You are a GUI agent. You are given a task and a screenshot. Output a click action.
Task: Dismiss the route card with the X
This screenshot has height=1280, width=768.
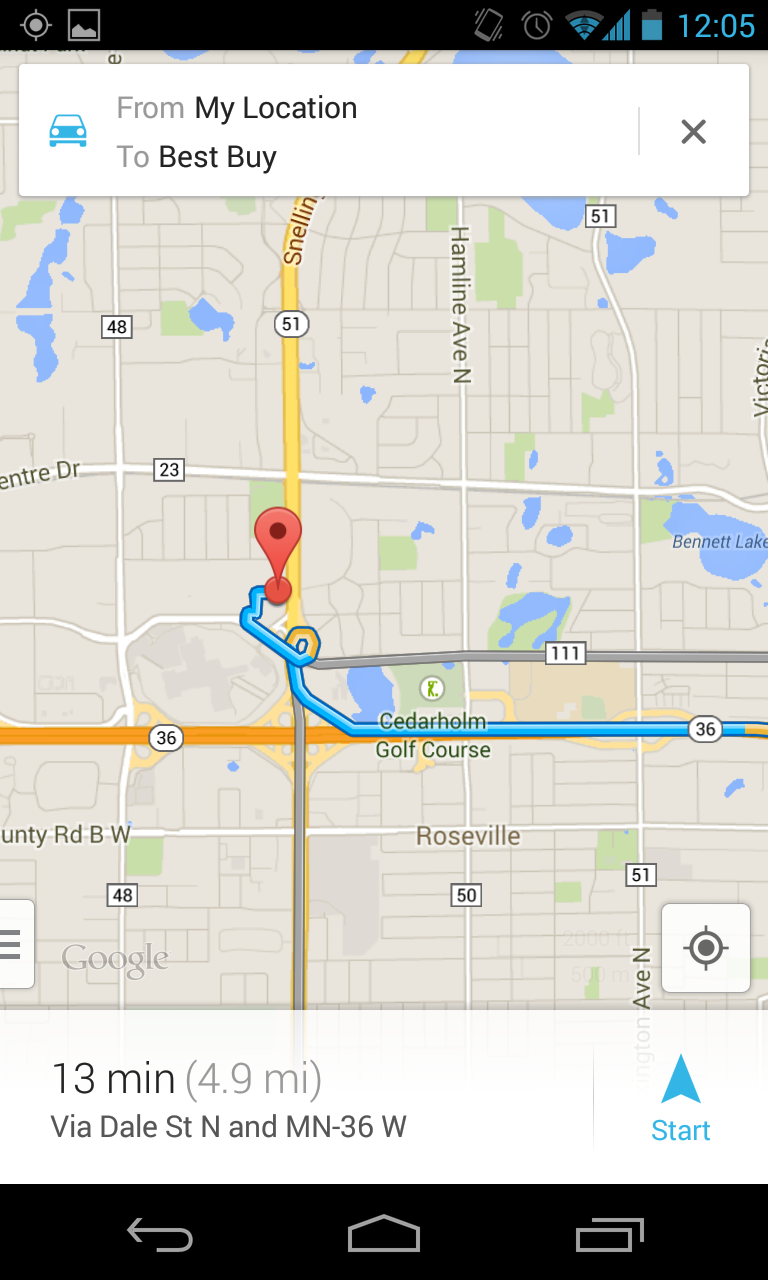[693, 131]
